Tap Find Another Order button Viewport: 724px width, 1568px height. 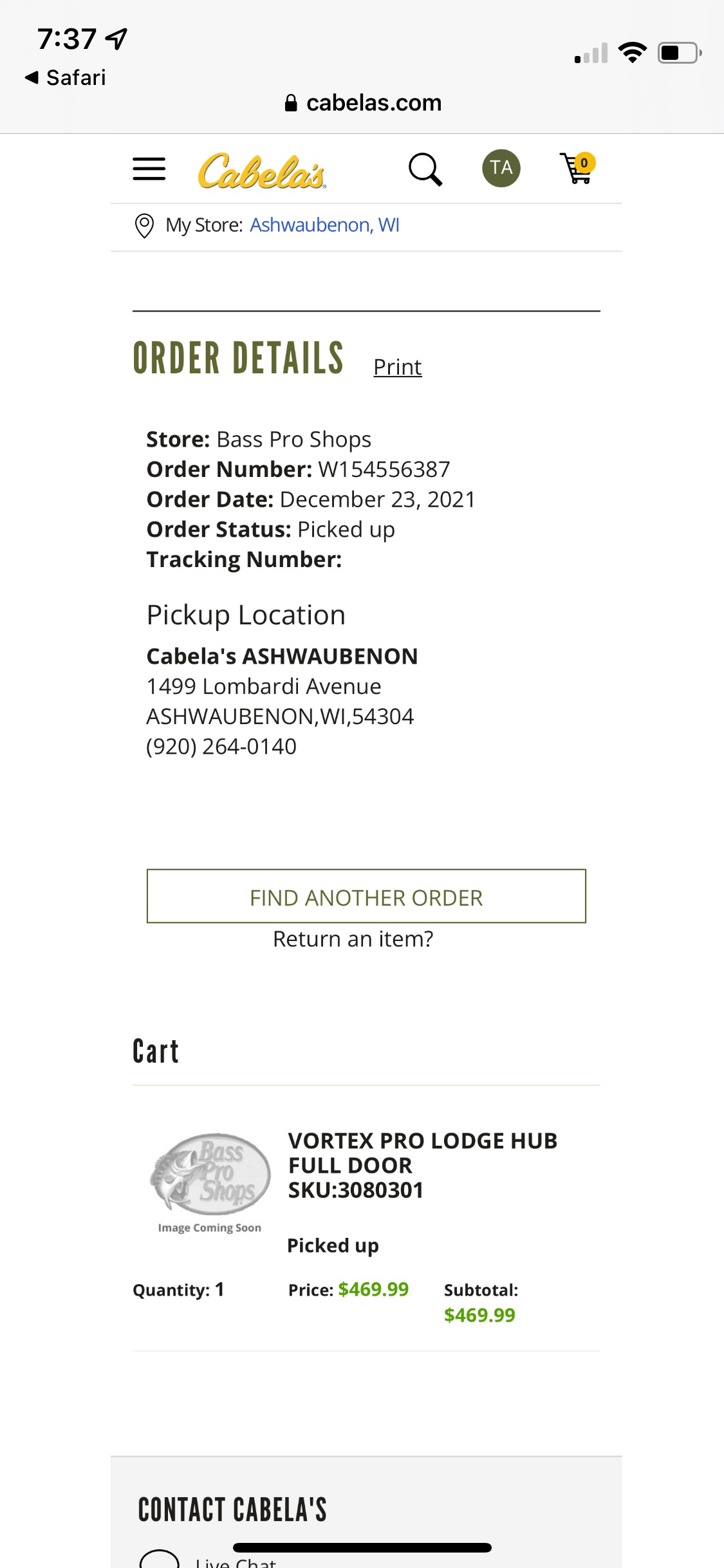click(366, 897)
